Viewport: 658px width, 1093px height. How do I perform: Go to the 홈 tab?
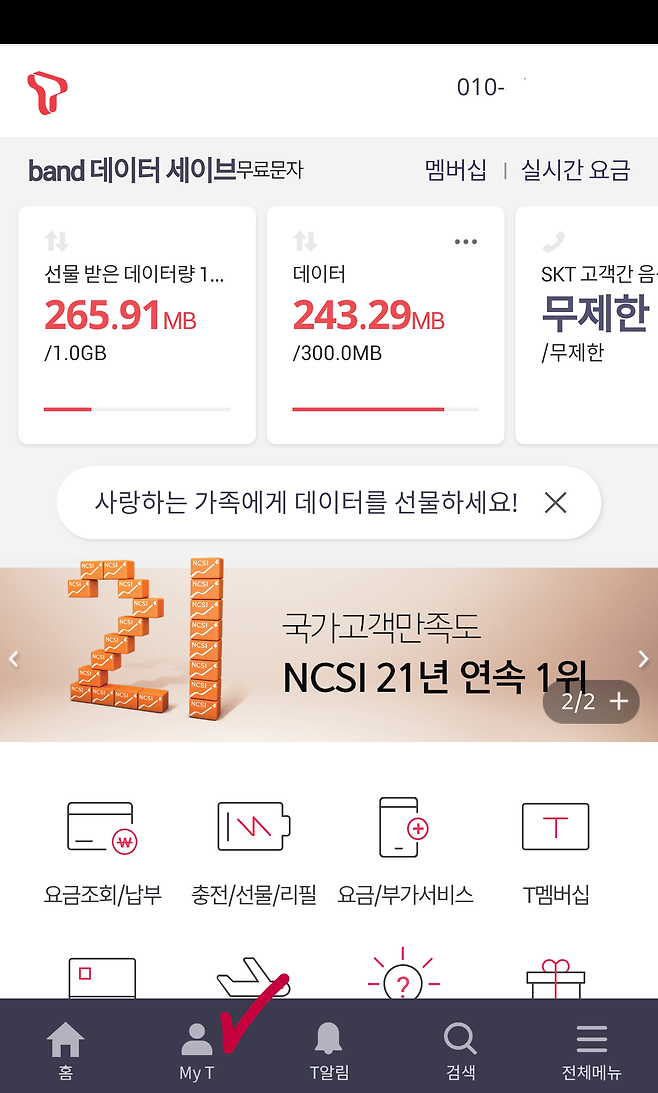coord(65,1050)
